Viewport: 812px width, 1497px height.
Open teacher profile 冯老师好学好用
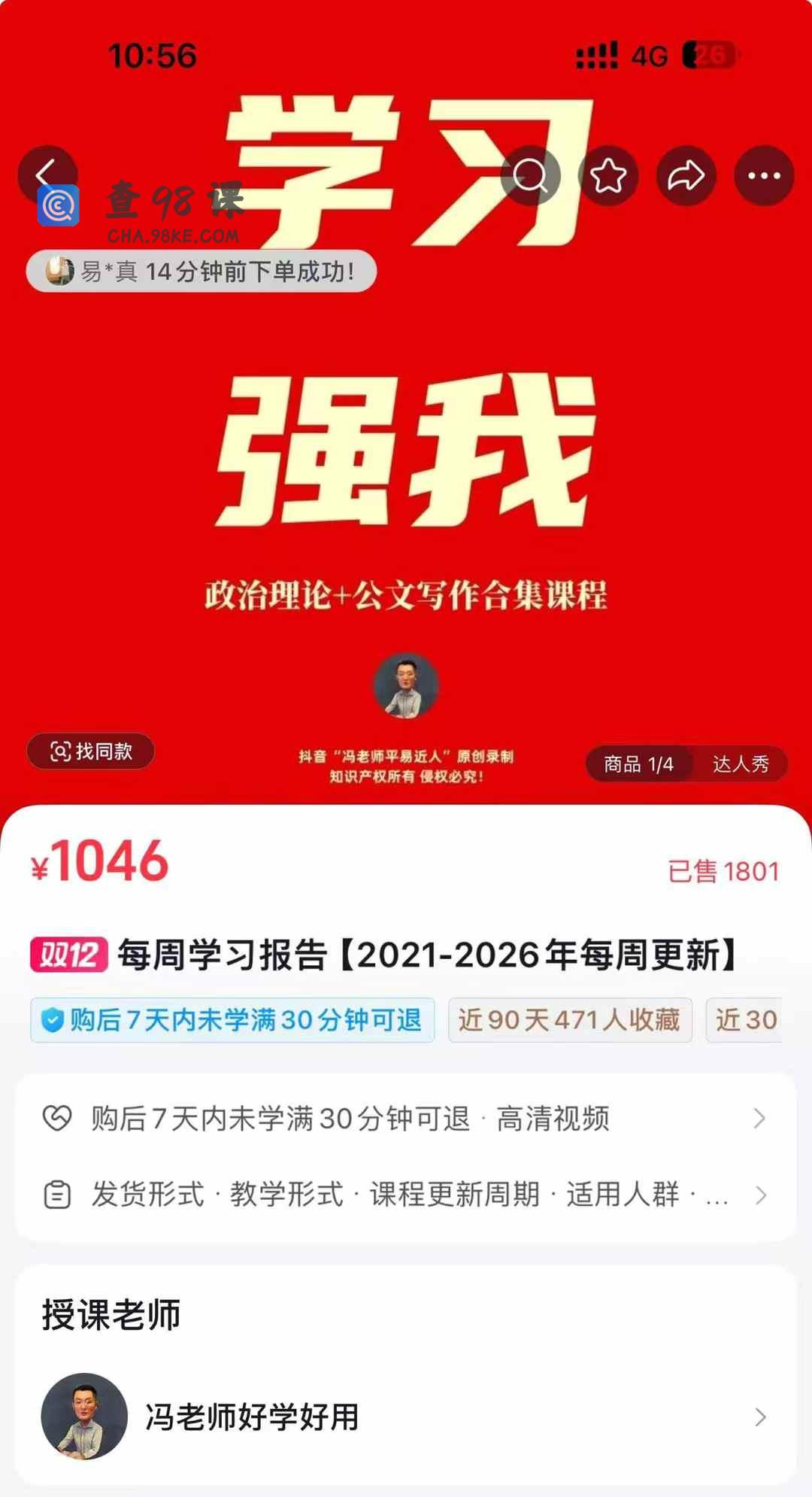[x=406, y=1417]
